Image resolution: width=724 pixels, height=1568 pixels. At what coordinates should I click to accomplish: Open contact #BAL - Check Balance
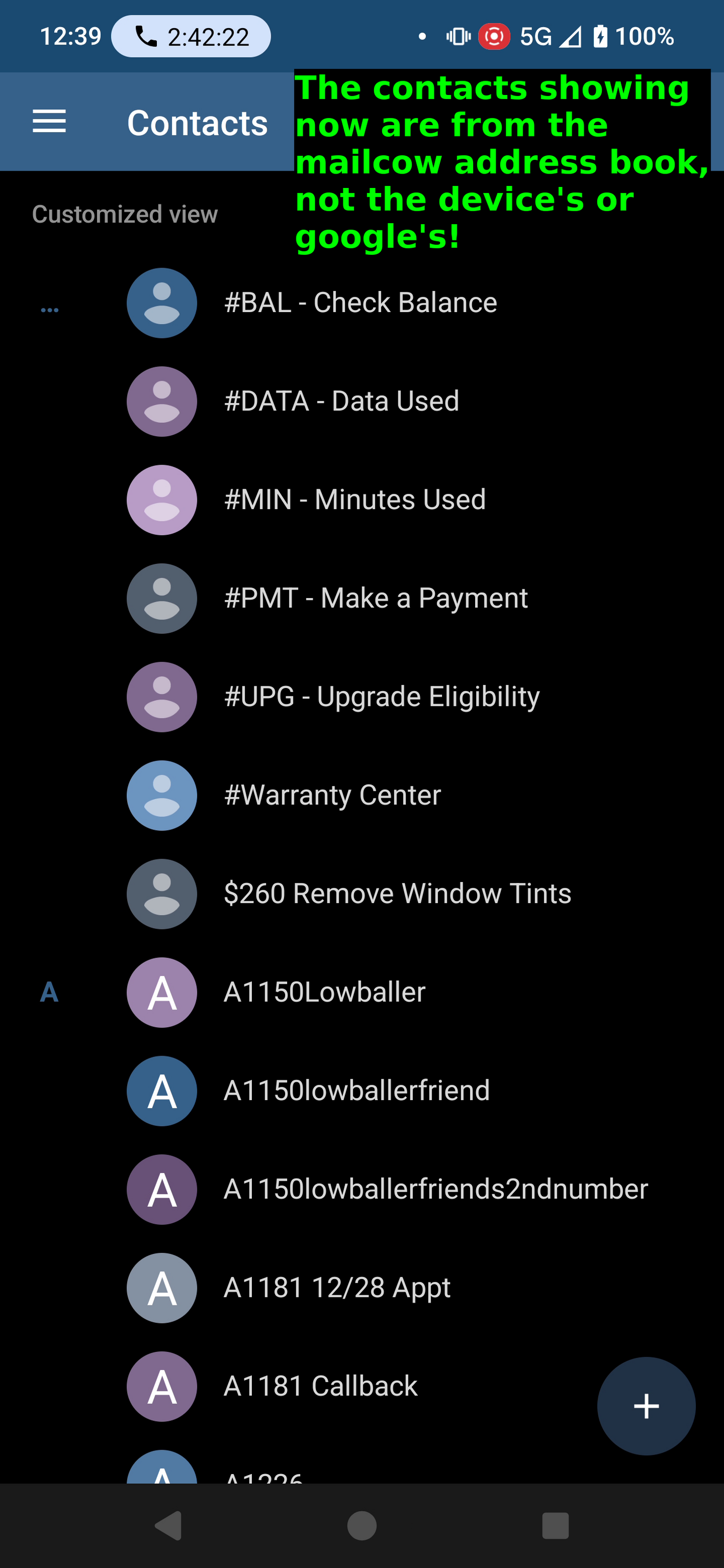[360, 302]
